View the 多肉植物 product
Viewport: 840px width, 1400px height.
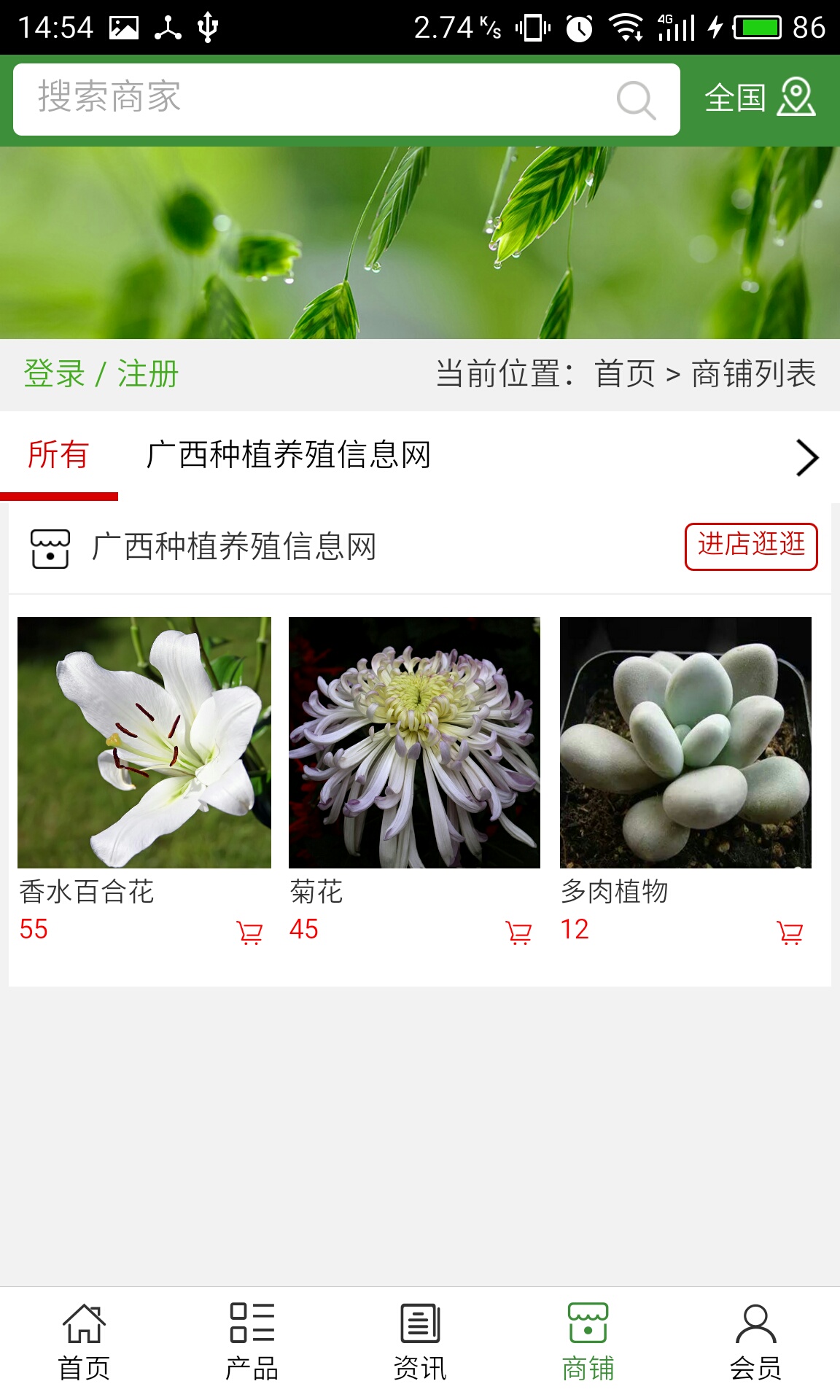tap(685, 742)
